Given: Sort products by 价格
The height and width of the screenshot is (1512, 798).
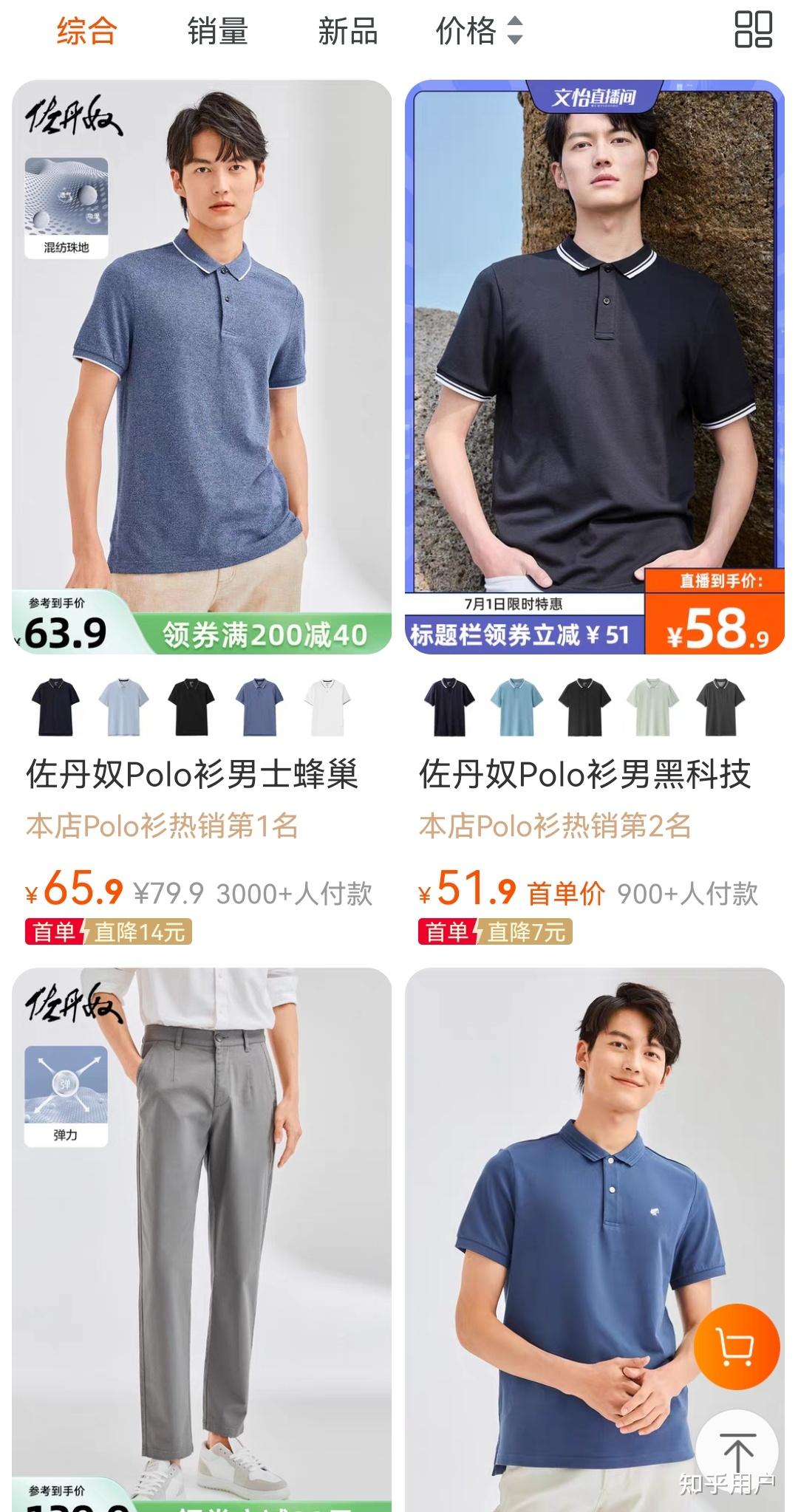Looking at the screenshot, I should click(x=478, y=32).
